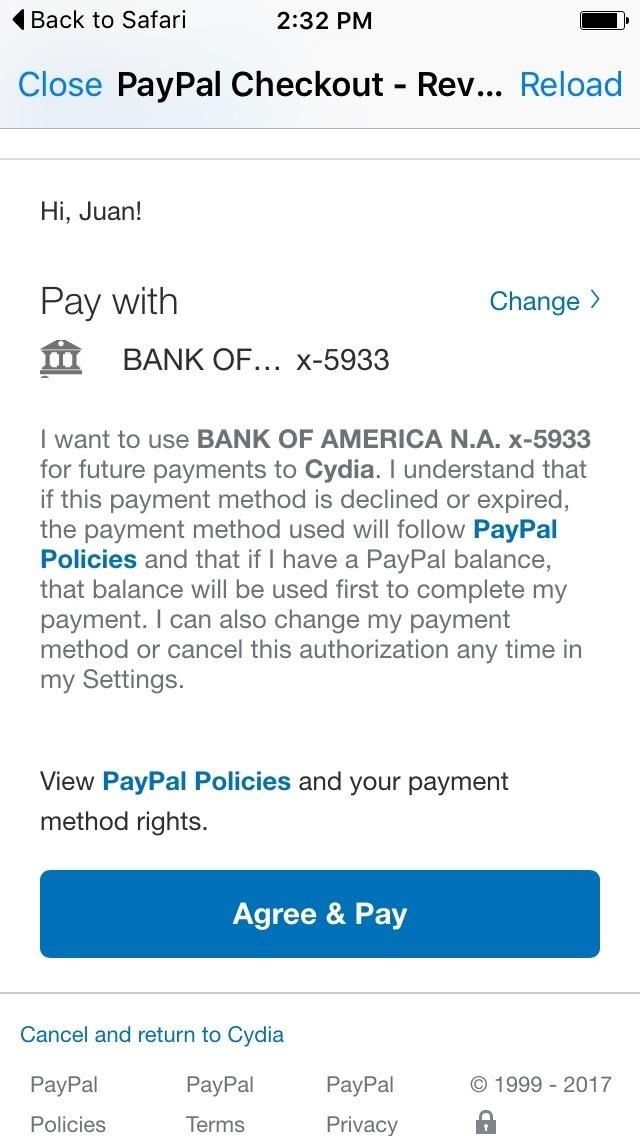Open PayPal Policies beside 'View' text
640x1136 pixels.
point(196,781)
